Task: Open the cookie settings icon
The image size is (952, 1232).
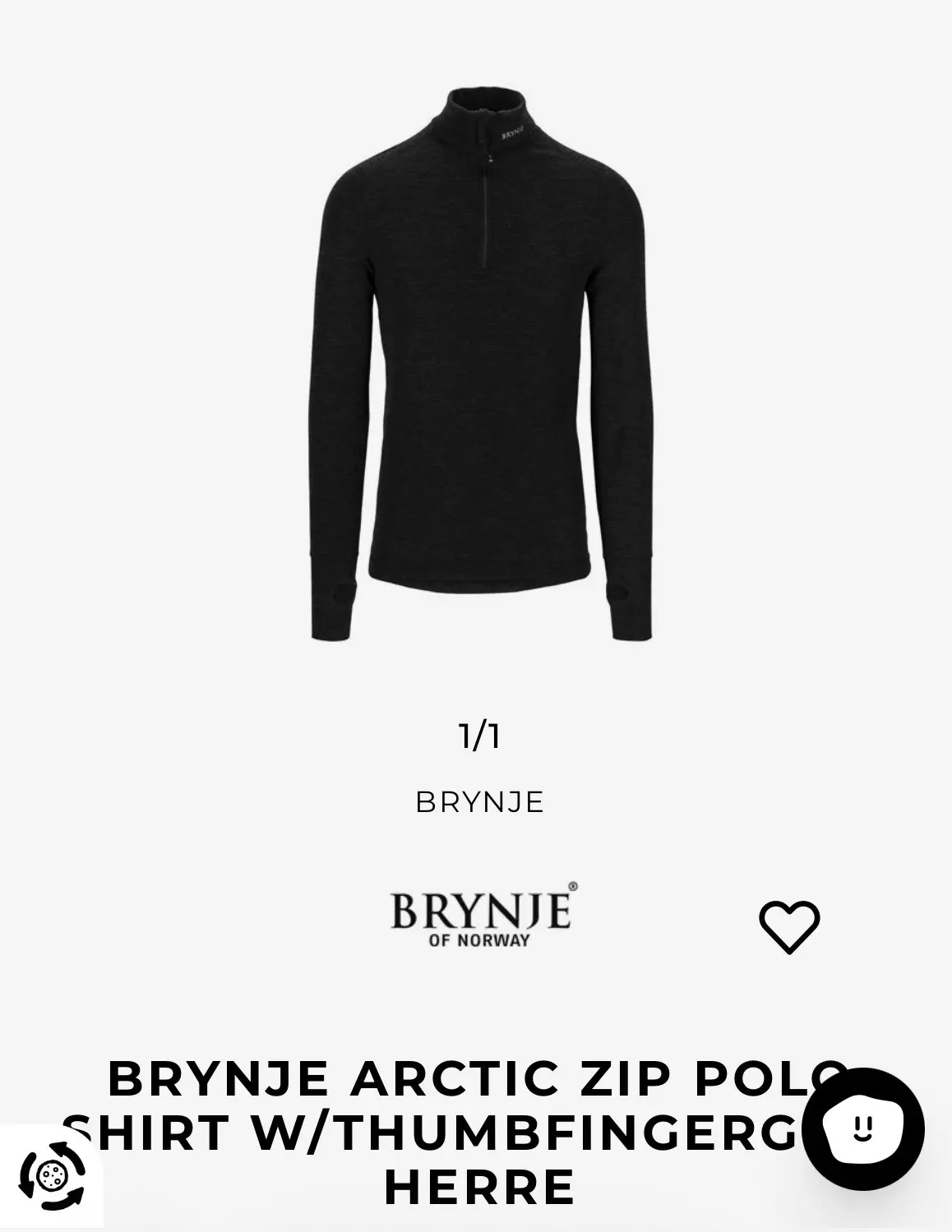Action: pyautogui.click(x=52, y=1177)
